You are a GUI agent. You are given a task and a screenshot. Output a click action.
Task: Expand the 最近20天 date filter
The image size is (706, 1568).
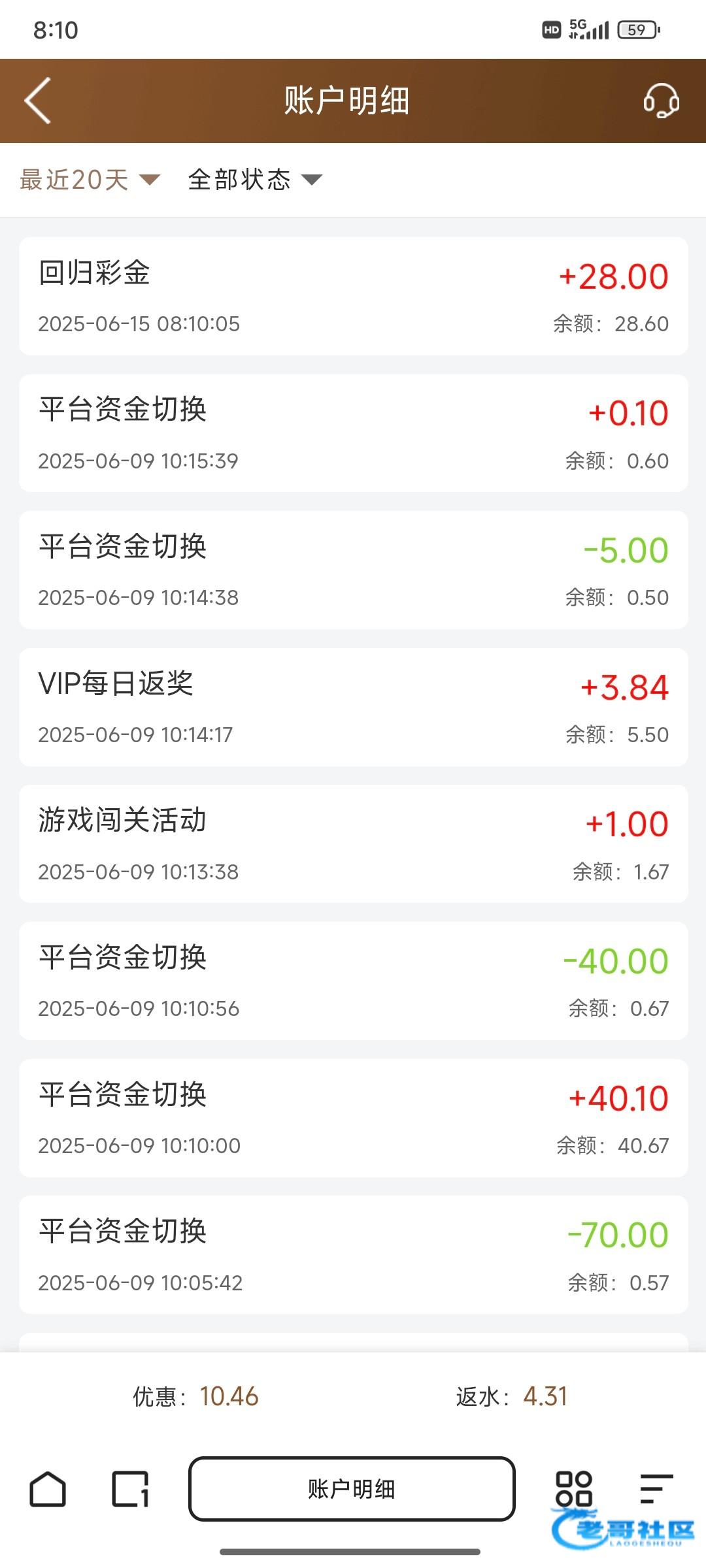click(90, 180)
